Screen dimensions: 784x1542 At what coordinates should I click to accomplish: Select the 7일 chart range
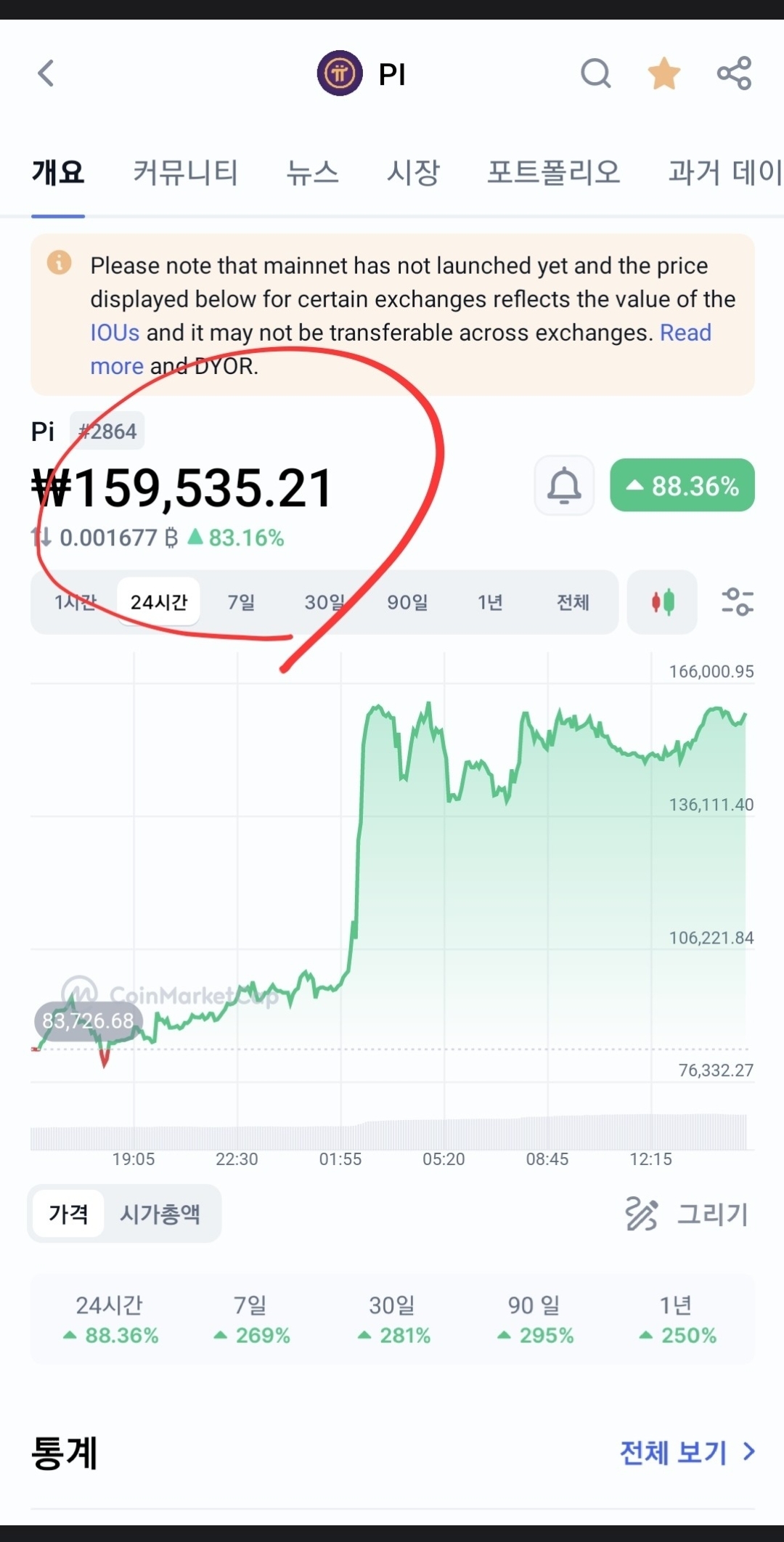tap(241, 602)
